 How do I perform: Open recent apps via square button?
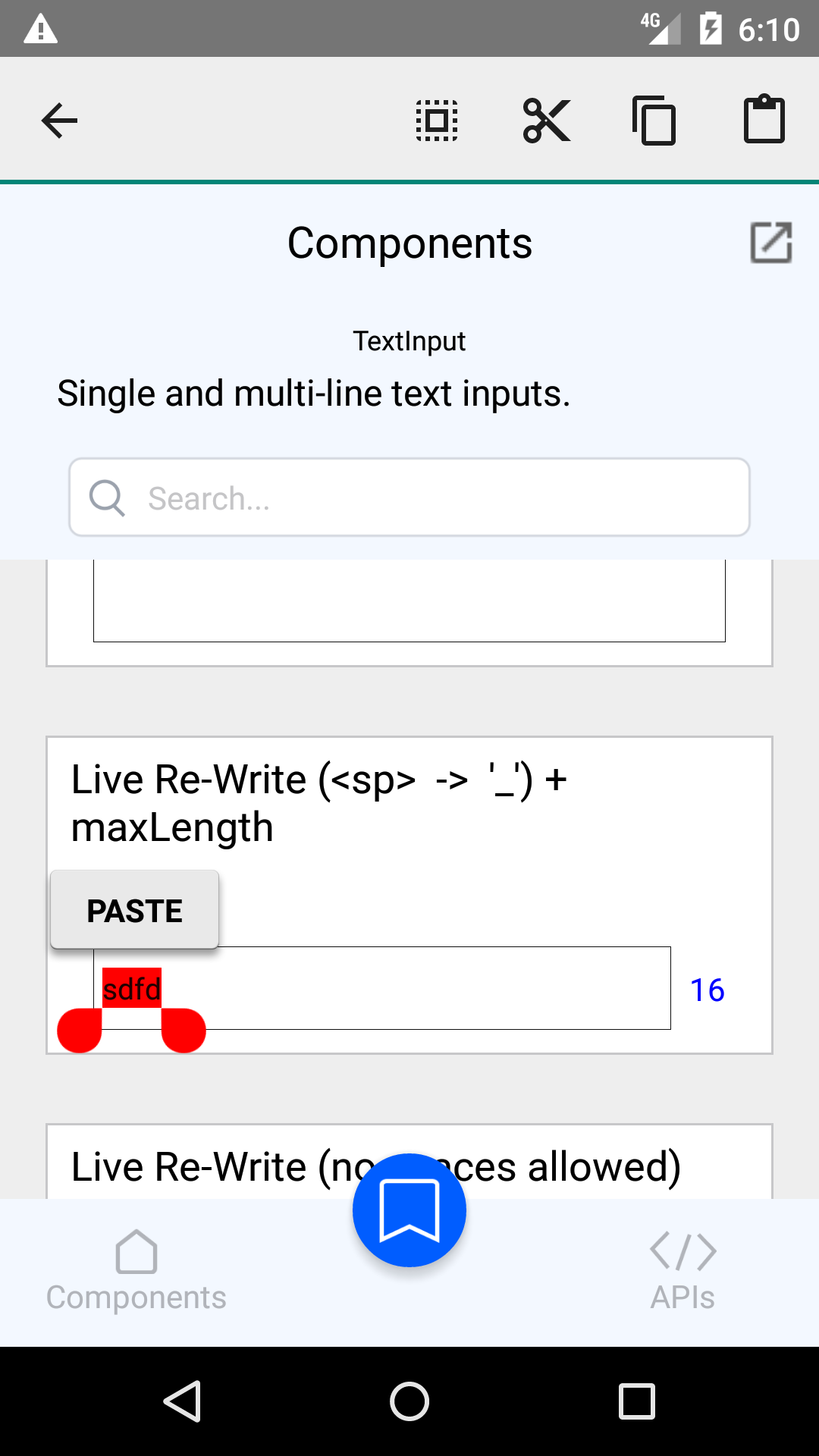[637, 1401]
